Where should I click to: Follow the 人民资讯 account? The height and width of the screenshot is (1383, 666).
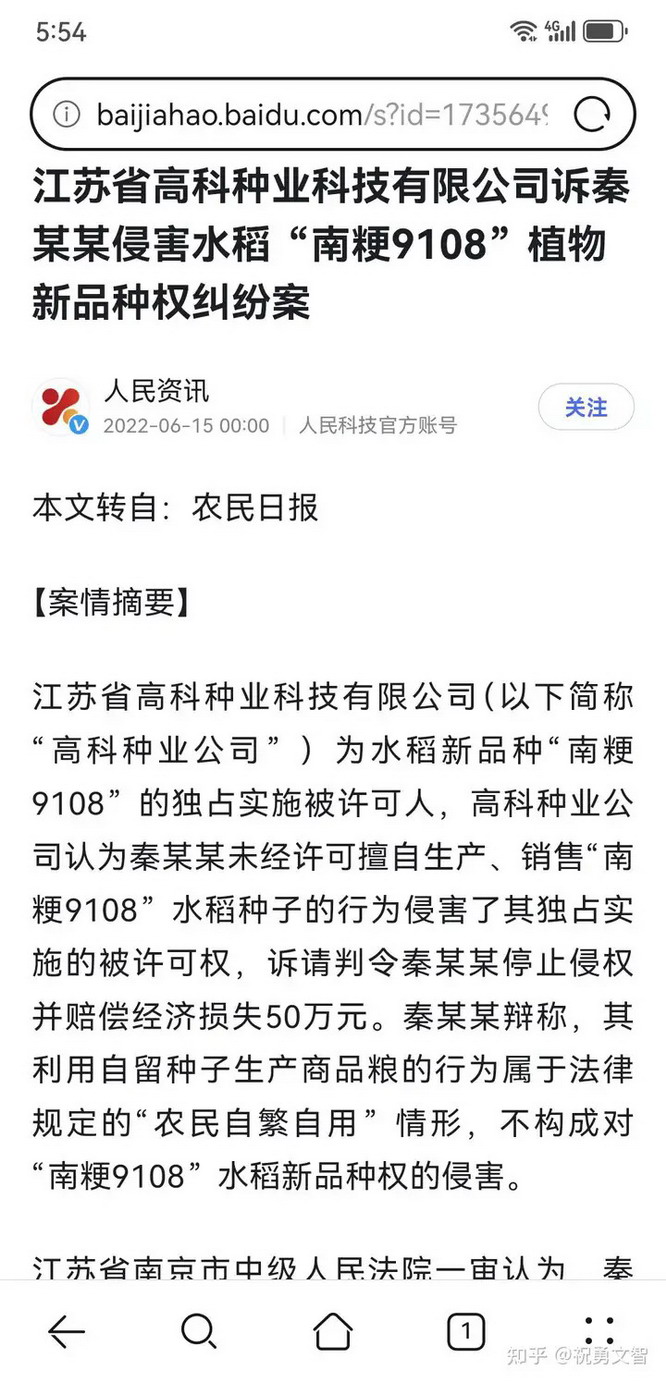586,407
